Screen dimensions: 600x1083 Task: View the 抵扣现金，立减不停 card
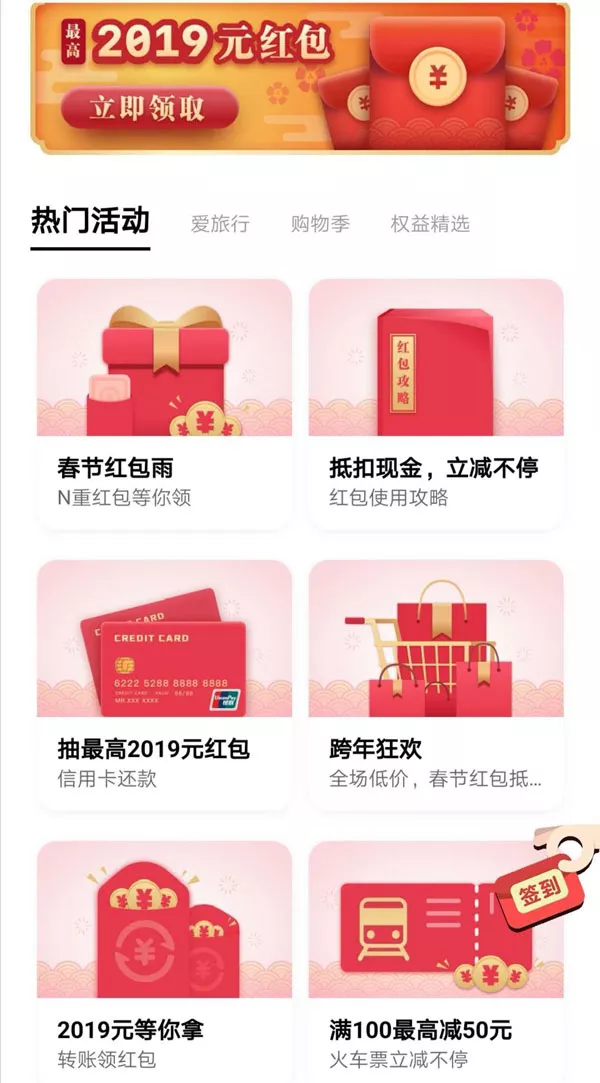[x=436, y=403]
